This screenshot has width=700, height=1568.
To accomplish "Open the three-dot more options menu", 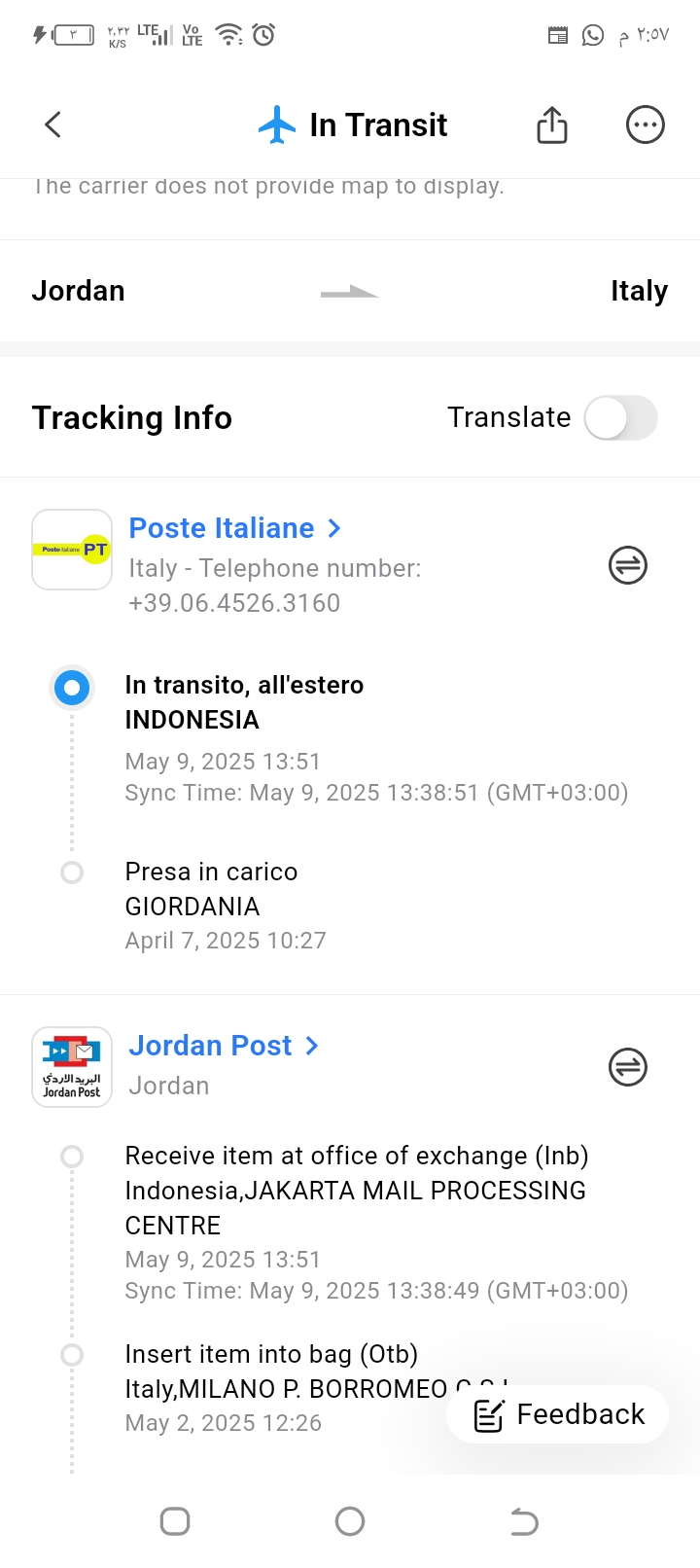I will [x=646, y=125].
